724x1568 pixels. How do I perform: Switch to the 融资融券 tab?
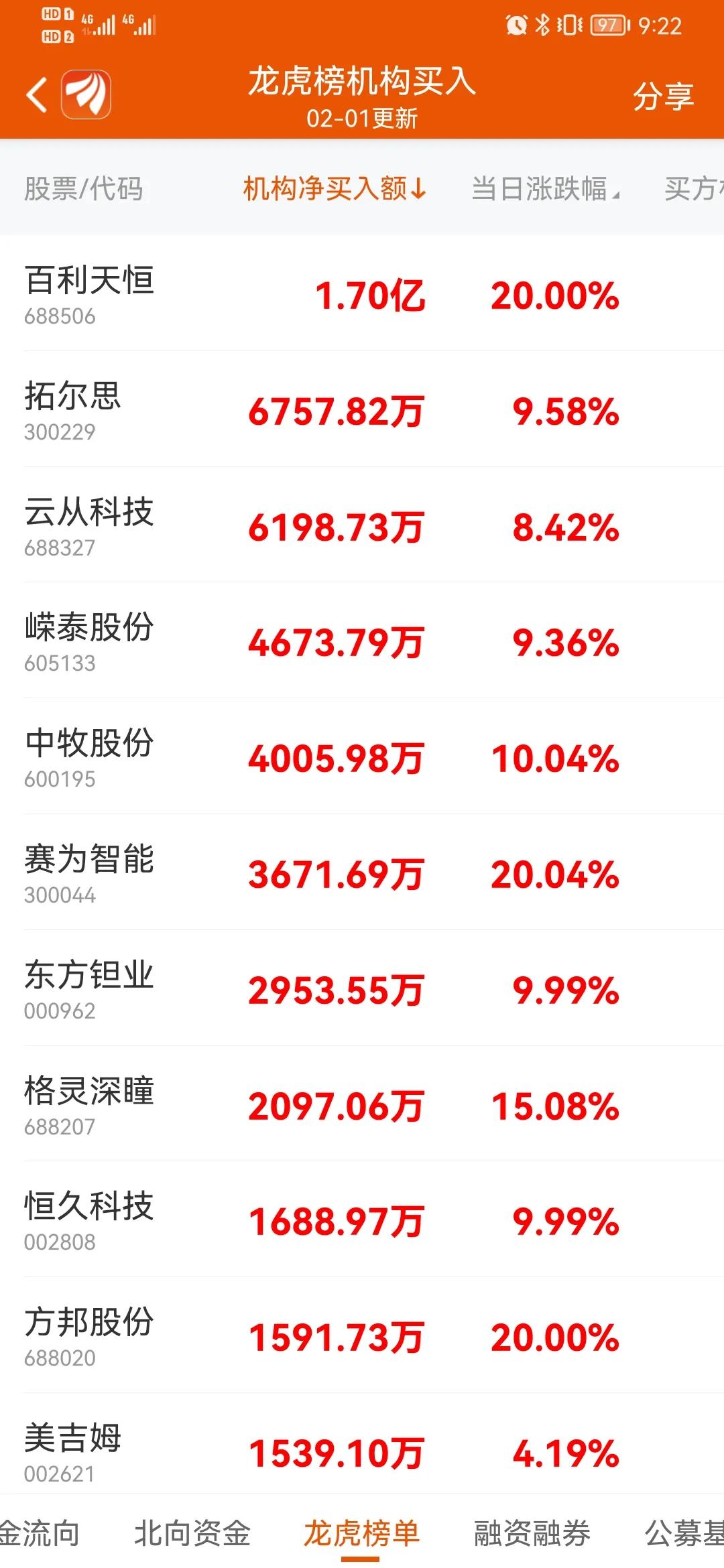click(x=532, y=1532)
